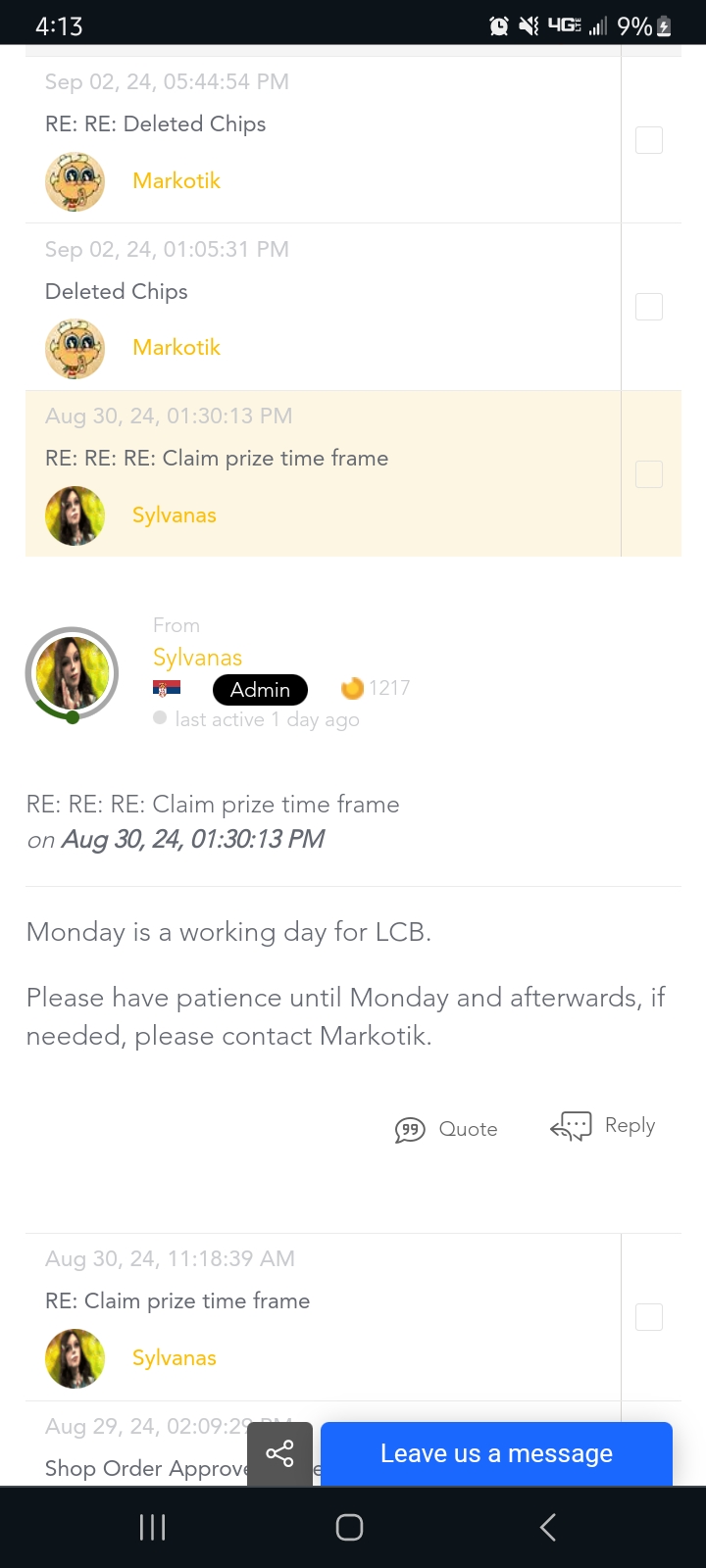Open "RE: Claim prize time frame" at 11:18:39 AM
The height and width of the screenshot is (1568, 706).
coord(177,1301)
